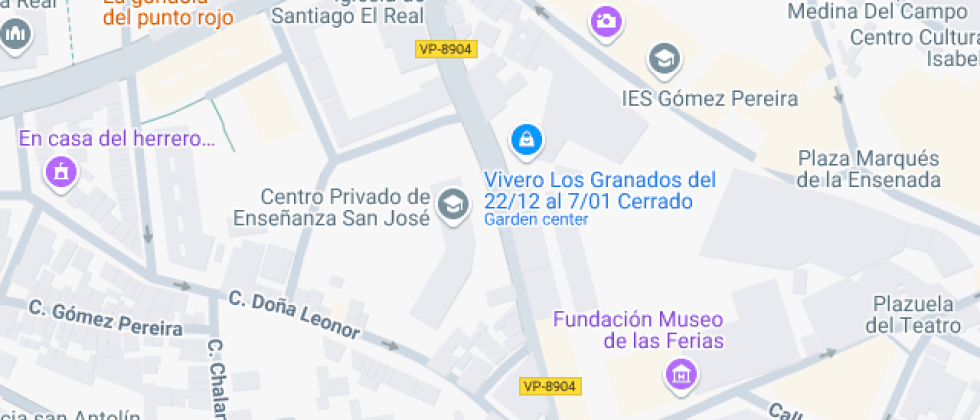Select the IES Gómez Pereira school marker
The image size is (980, 420).
pyautogui.click(x=663, y=59)
